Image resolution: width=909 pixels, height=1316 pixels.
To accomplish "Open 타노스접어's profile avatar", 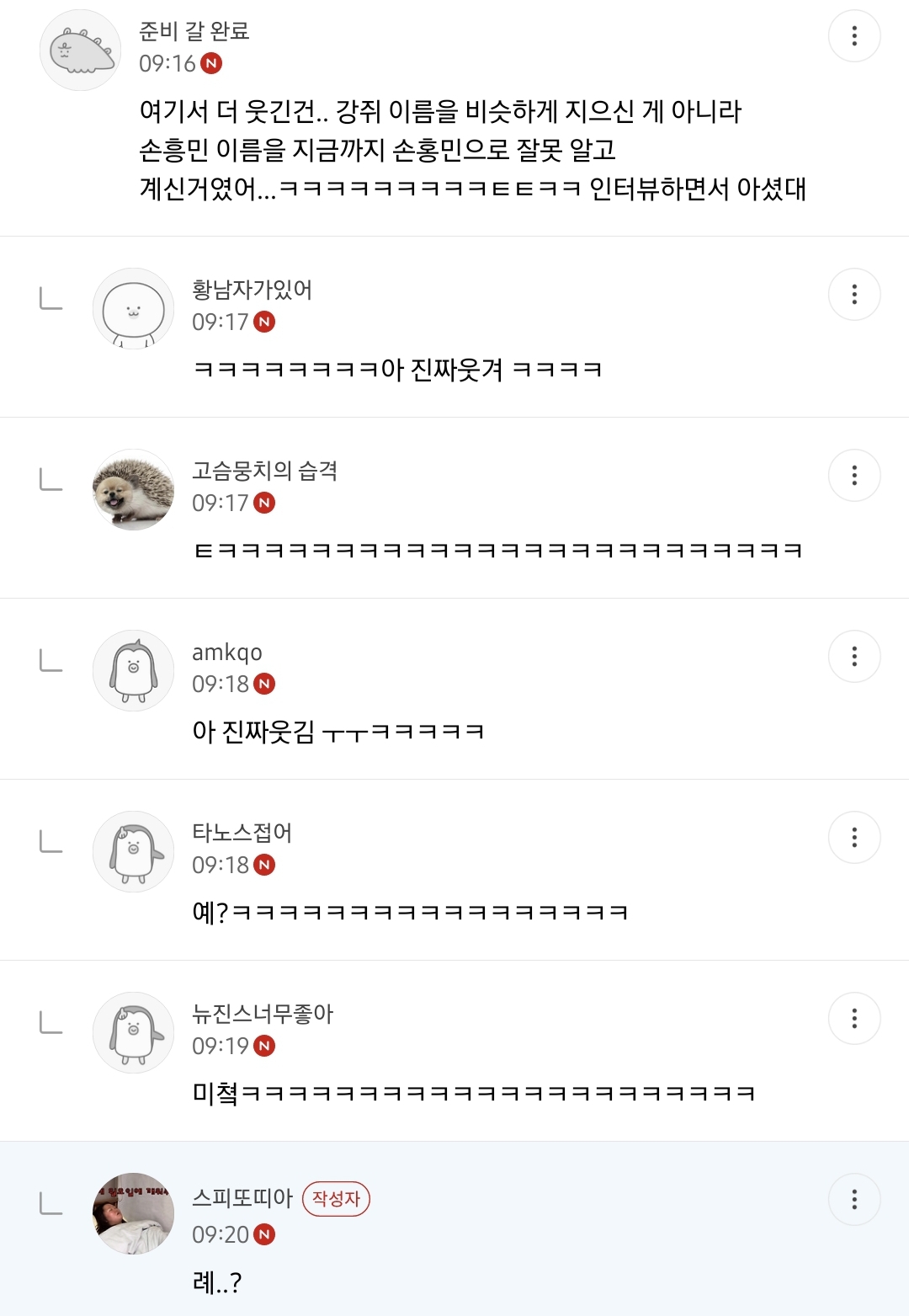I will tap(133, 852).
